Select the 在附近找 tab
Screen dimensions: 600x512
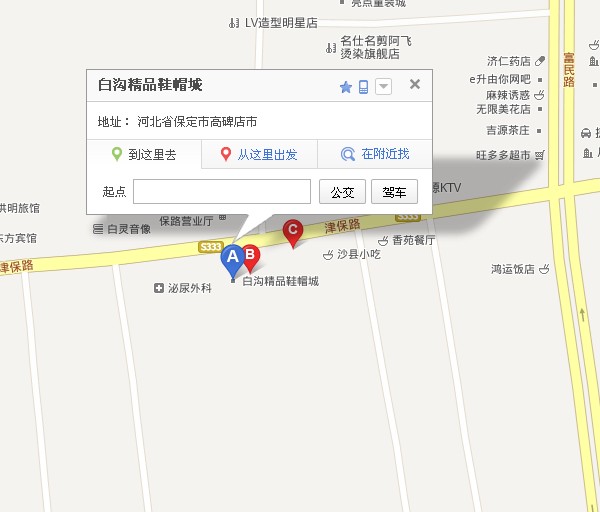375,155
